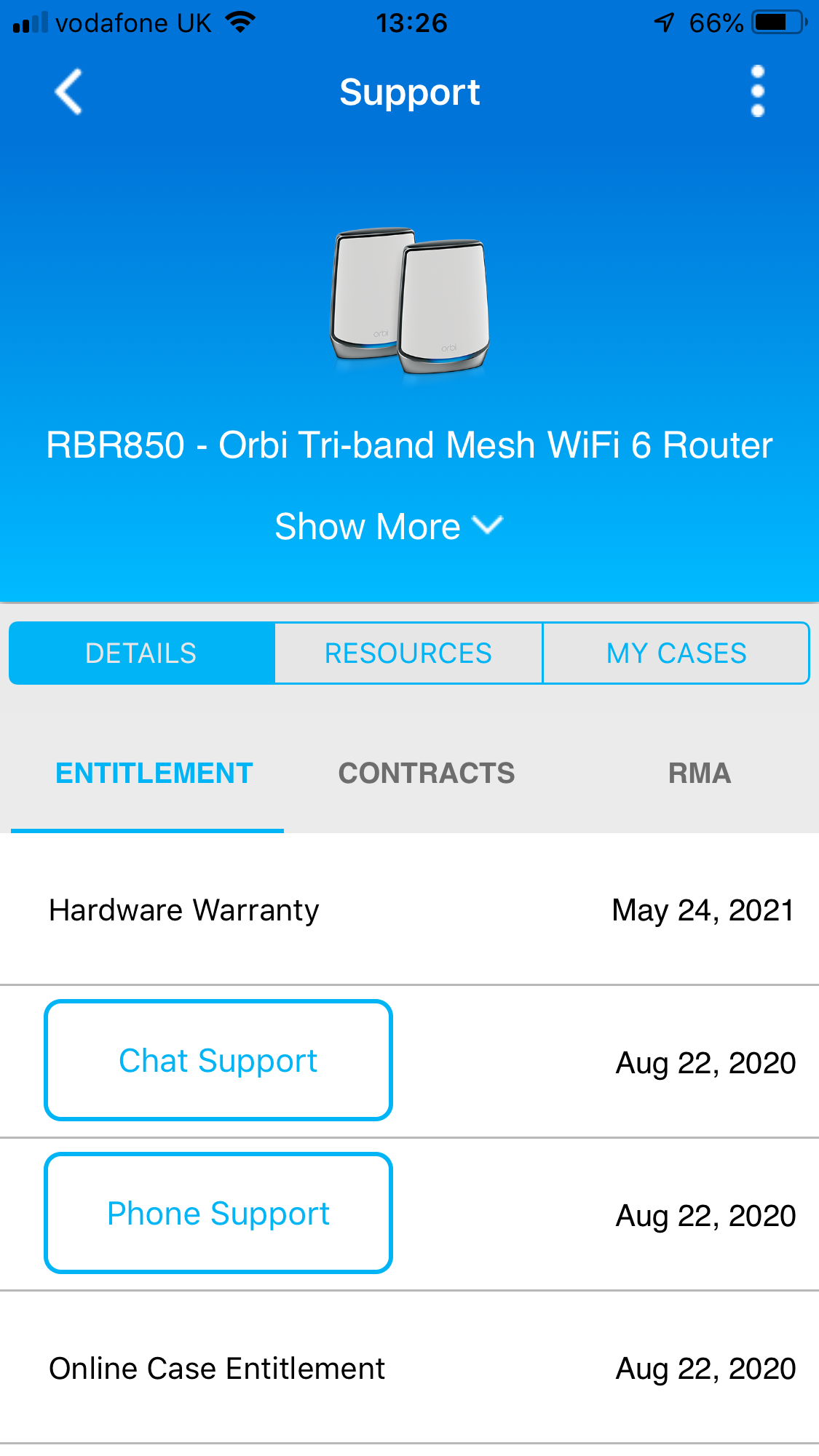This screenshot has height=1456, width=819.
Task: Switch to the Contracts tab
Action: click(427, 773)
